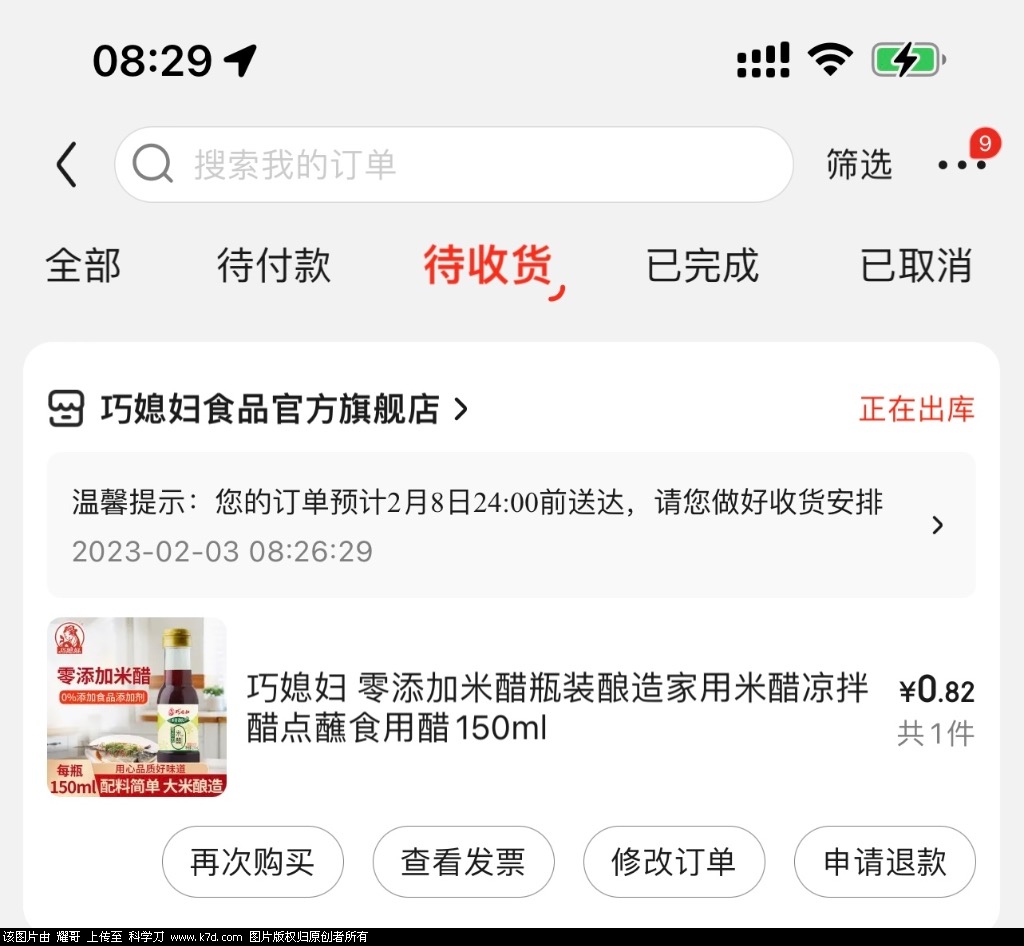
Task: Select the 待收货 tab
Action: (x=488, y=266)
